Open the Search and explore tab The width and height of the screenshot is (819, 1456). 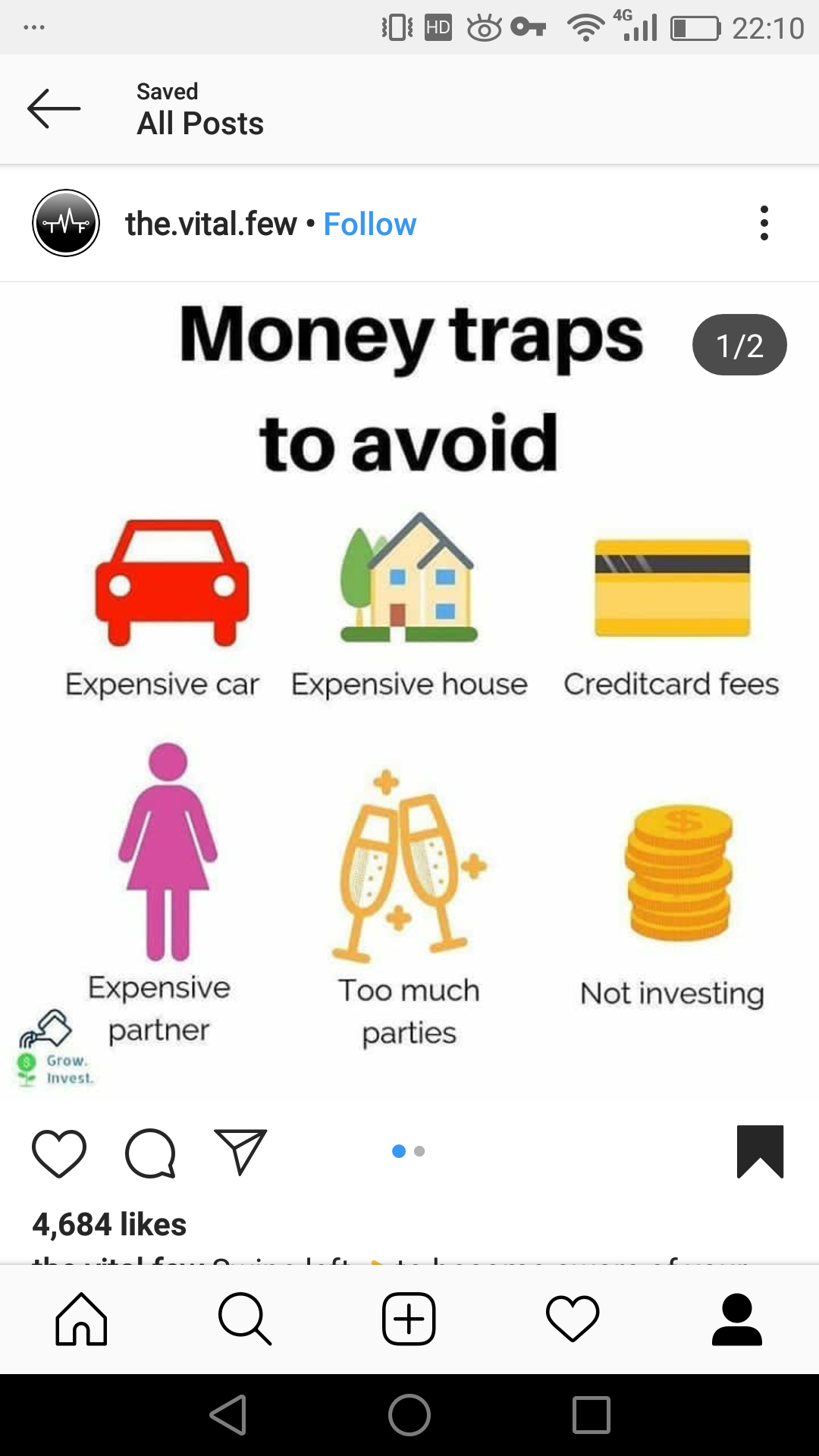[244, 1319]
